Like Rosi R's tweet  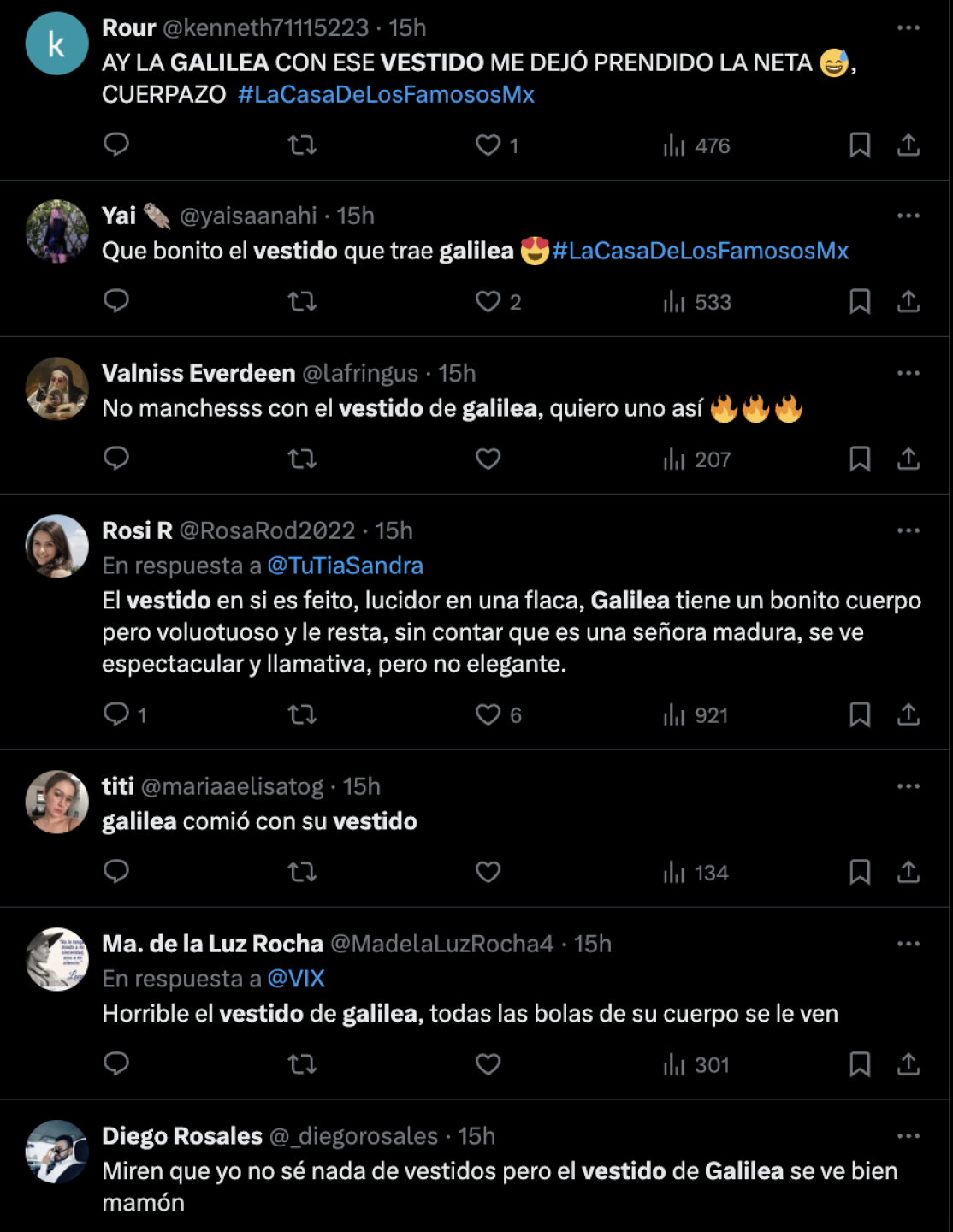(488, 714)
